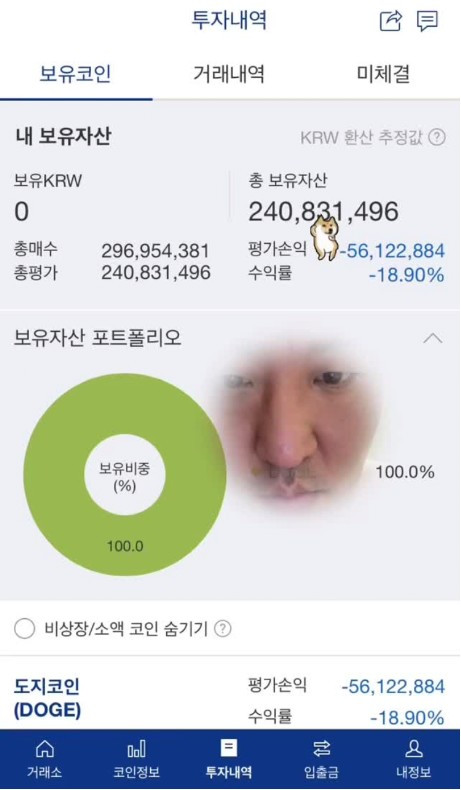Go to the 내정보 tab
461x790 pixels.
[414, 759]
